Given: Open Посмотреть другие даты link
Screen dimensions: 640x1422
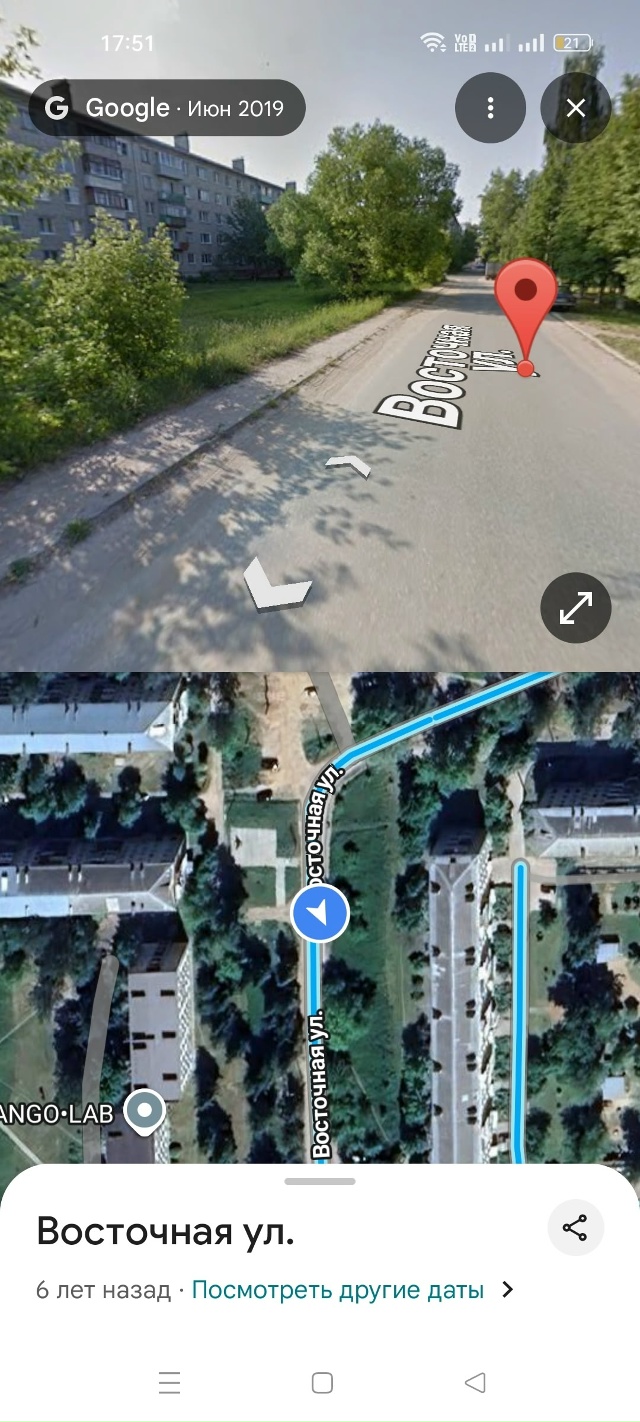Looking at the screenshot, I should coord(338,1290).
